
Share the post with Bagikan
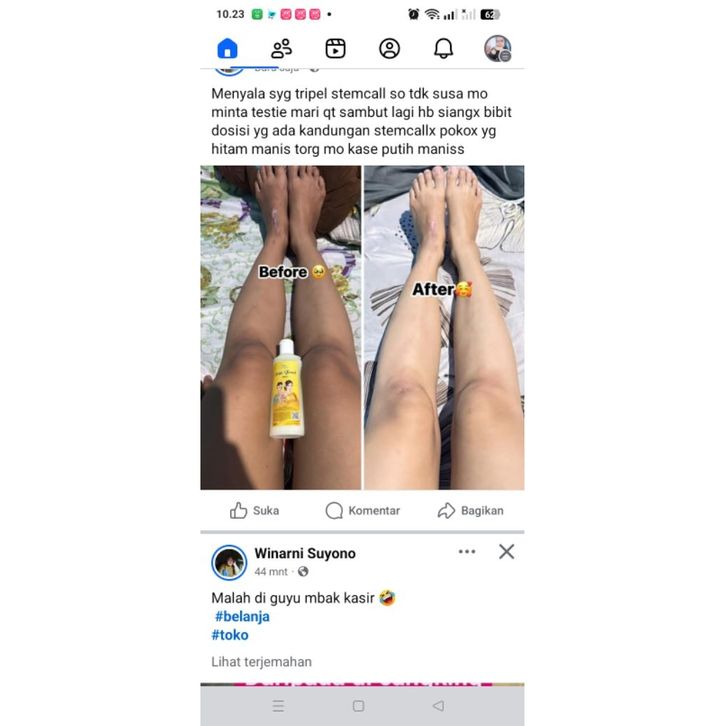pyautogui.click(x=470, y=510)
